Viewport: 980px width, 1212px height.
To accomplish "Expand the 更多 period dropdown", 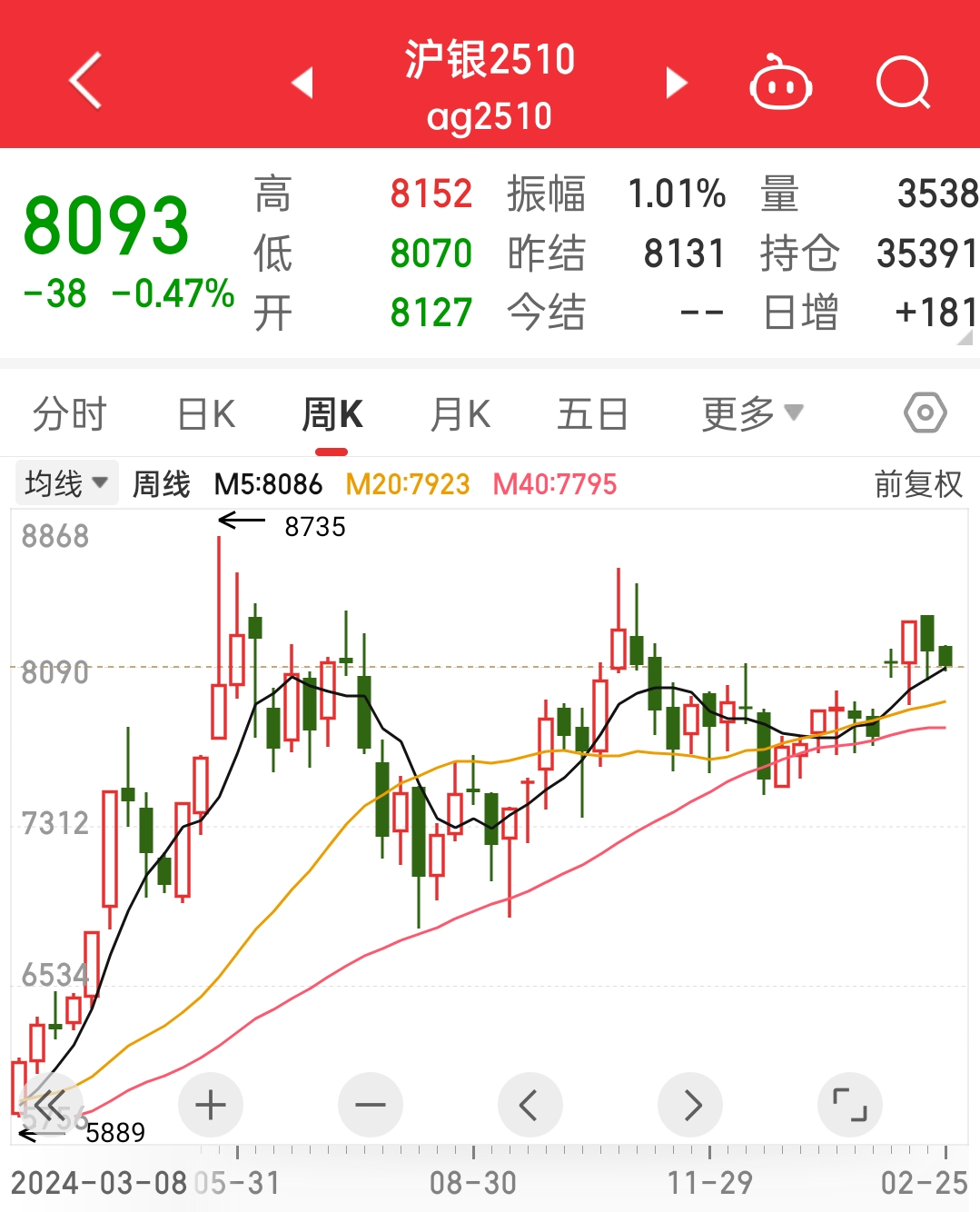I will point(752,414).
